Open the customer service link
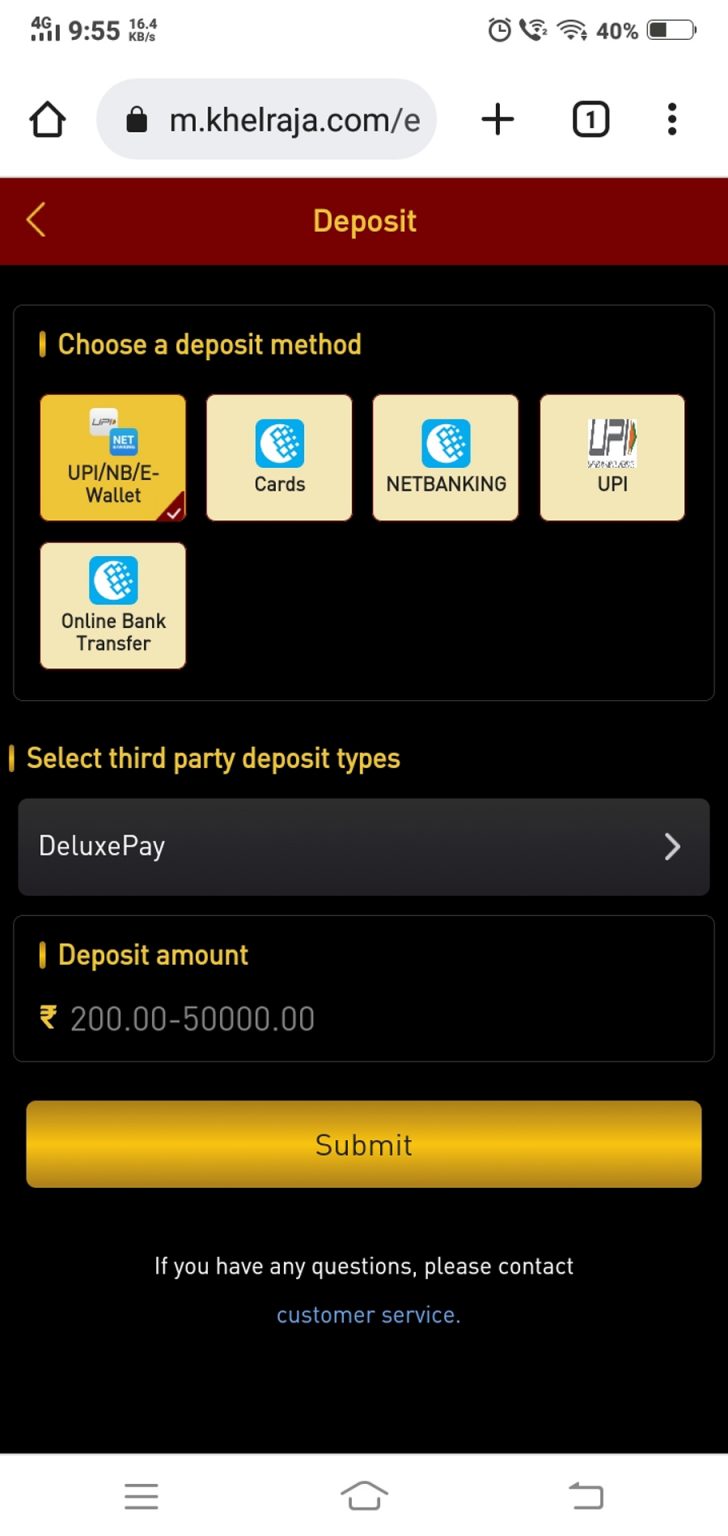 pos(368,1315)
